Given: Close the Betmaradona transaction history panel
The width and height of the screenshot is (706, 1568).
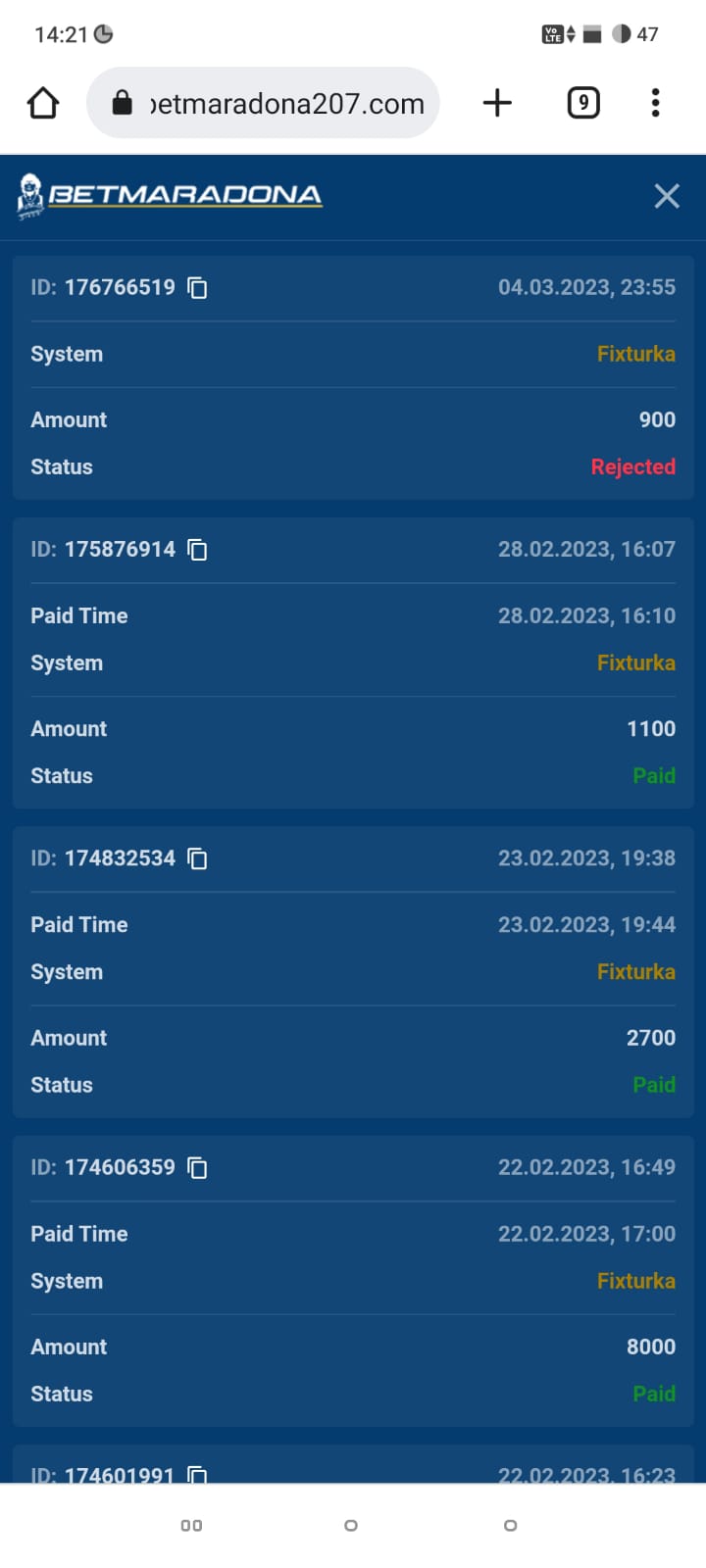Looking at the screenshot, I should coord(667,196).
